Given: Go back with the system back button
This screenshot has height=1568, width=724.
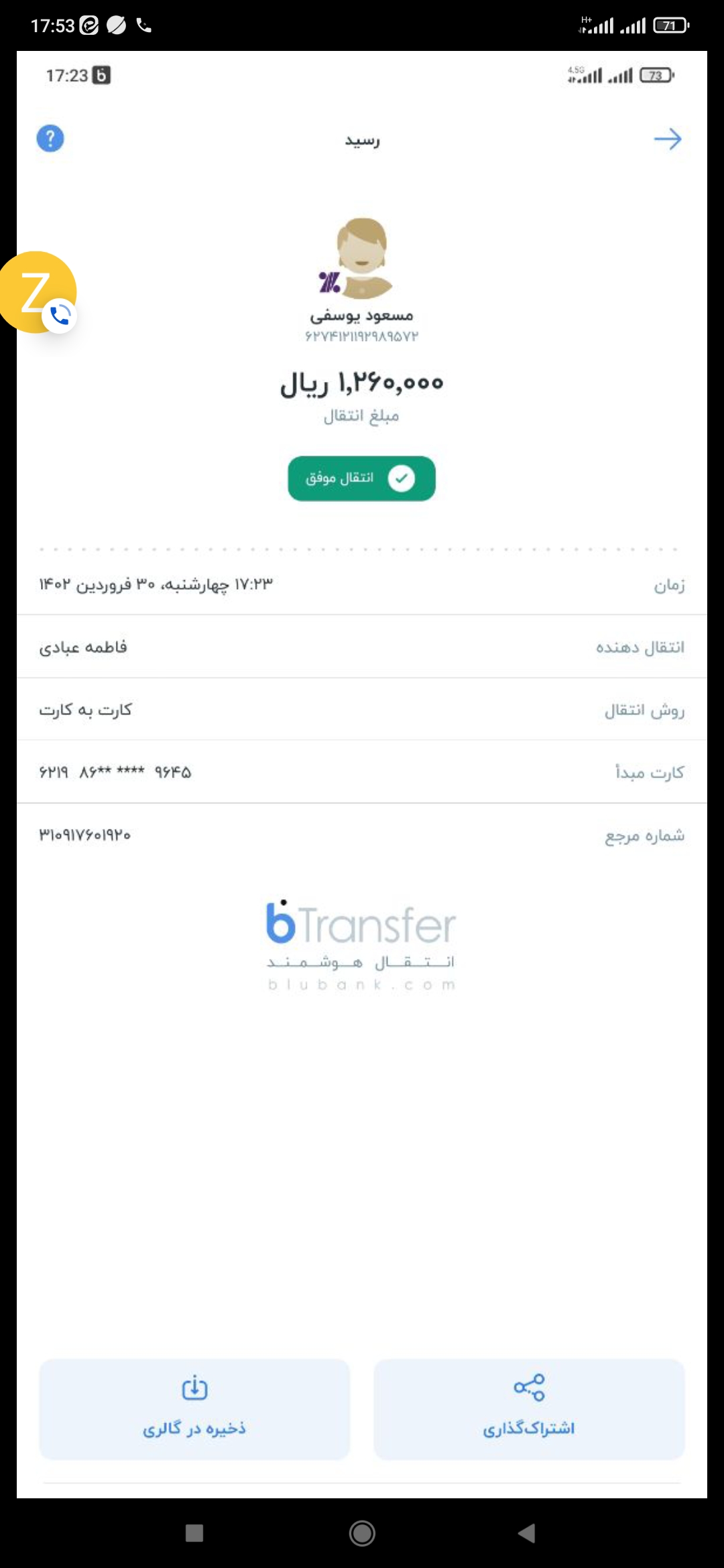Looking at the screenshot, I should pyautogui.click(x=527, y=1533).
